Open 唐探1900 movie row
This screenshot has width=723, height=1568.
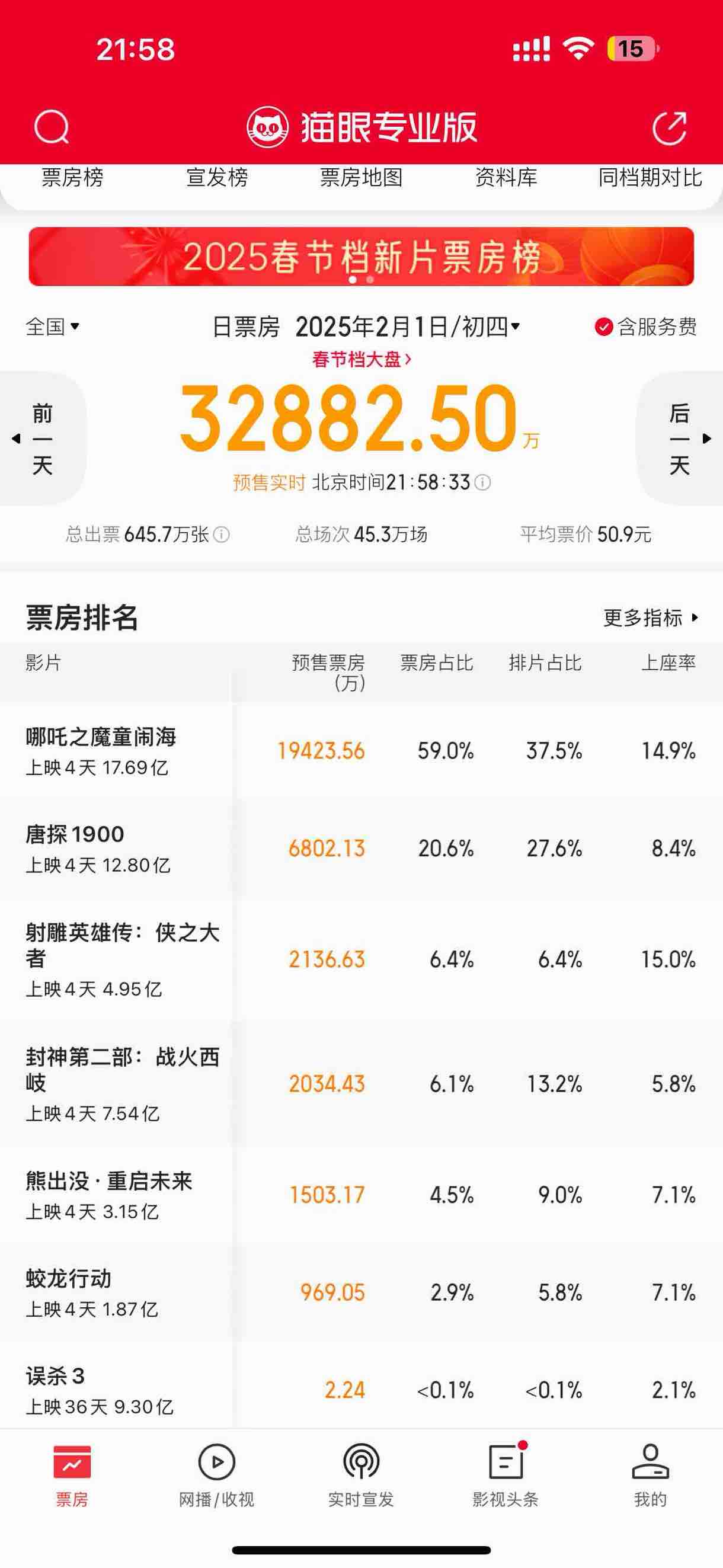[361, 849]
